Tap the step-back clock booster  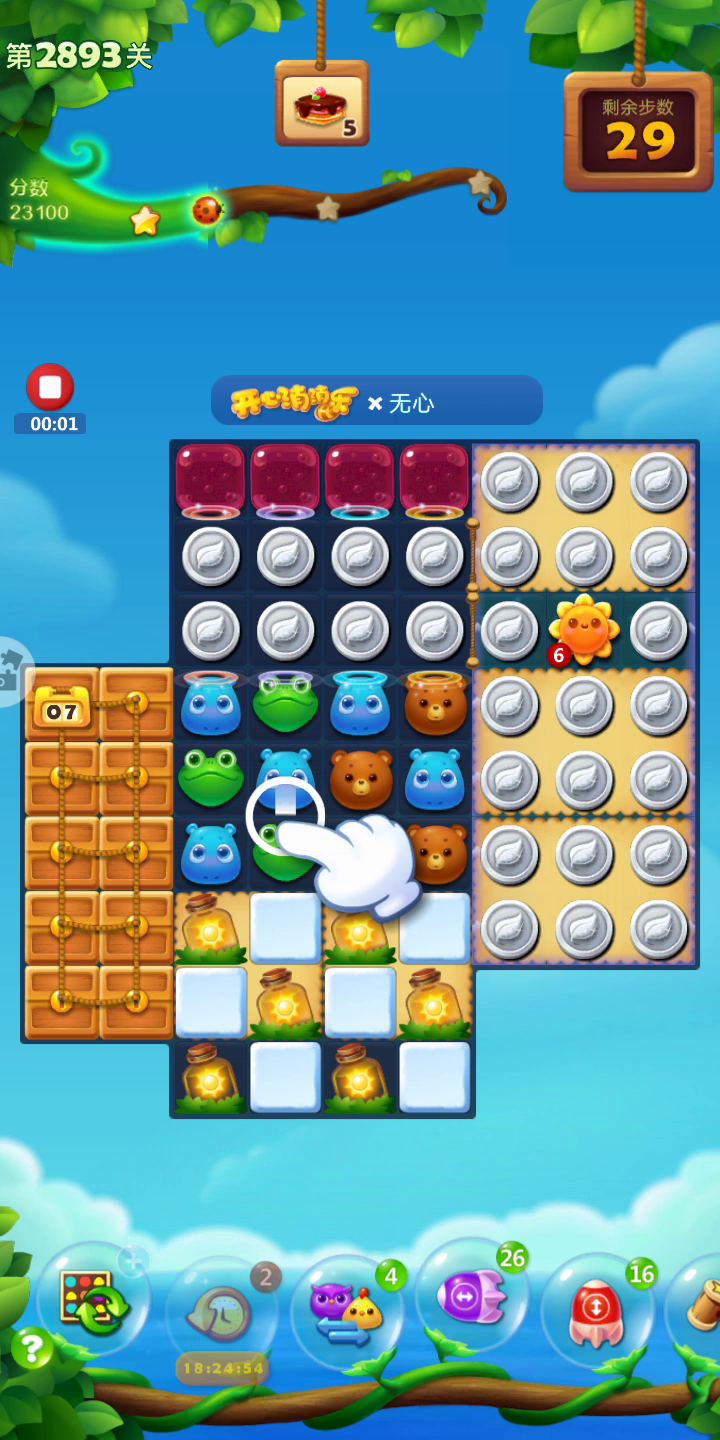(x=222, y=1312)
